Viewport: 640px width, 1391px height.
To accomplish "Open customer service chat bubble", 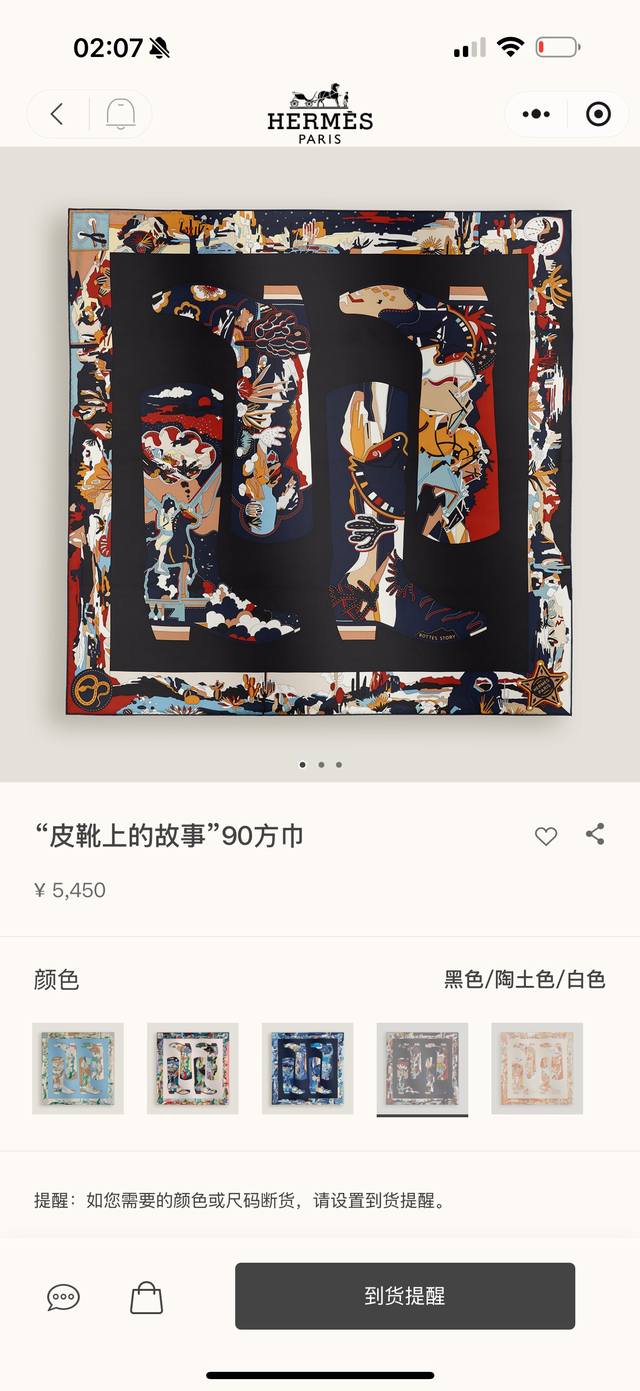I will [x=63, y=1298].
